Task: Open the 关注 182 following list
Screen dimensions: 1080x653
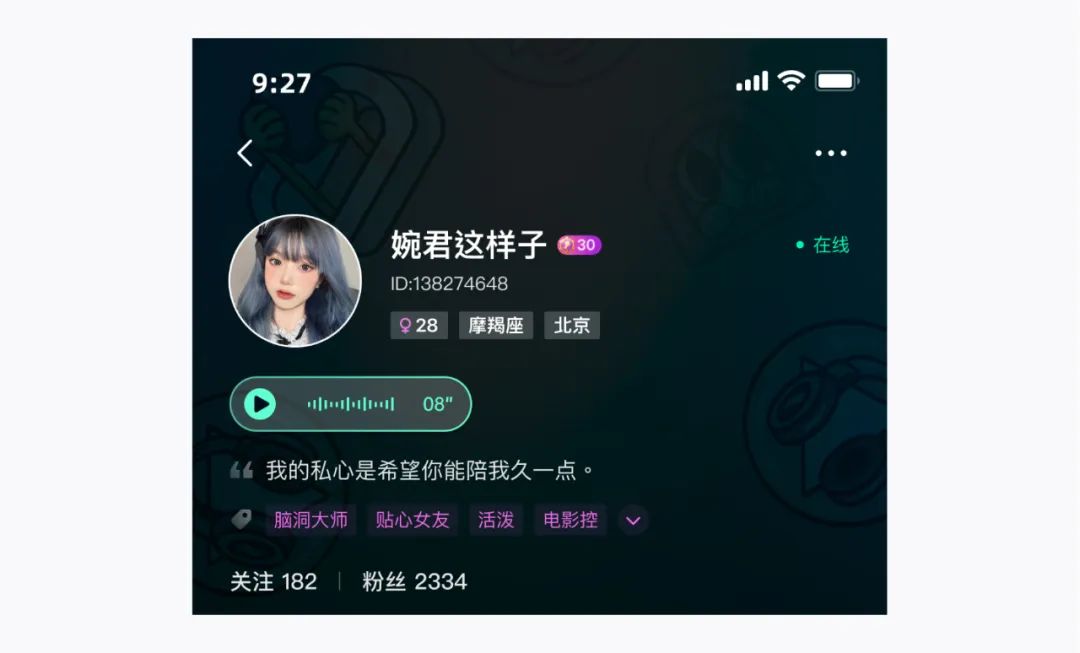Action: click(x=273, y=582)
